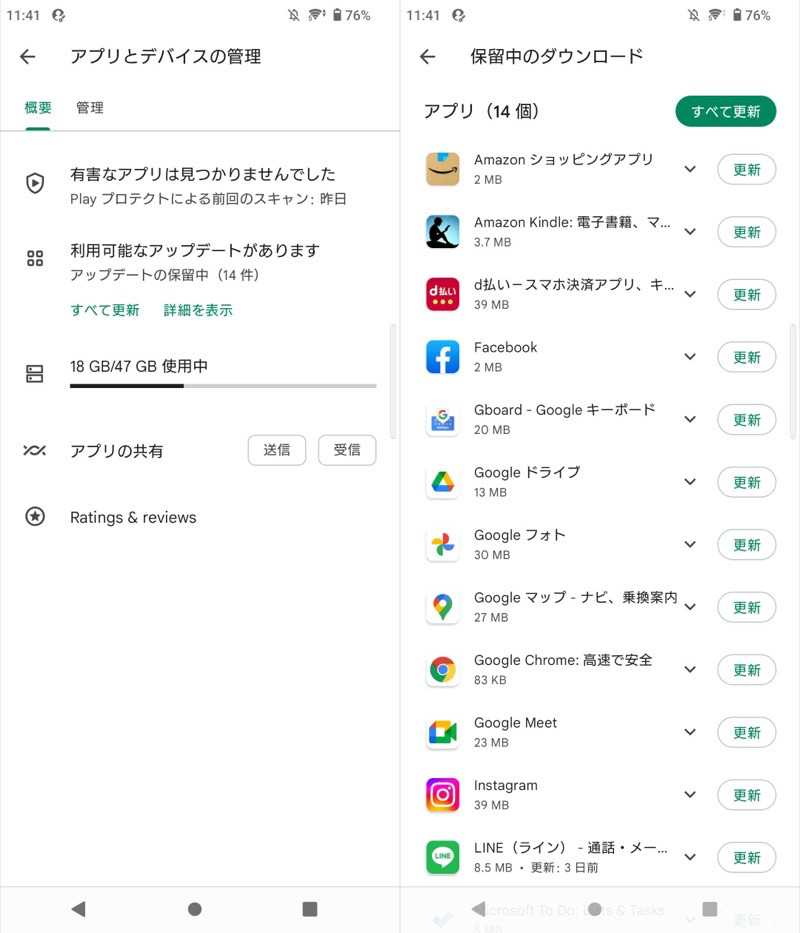The image size is (800, 933).
Task: Tap the すべて更新 link beside 詳細を表示
Action: (x=105, y=310)
